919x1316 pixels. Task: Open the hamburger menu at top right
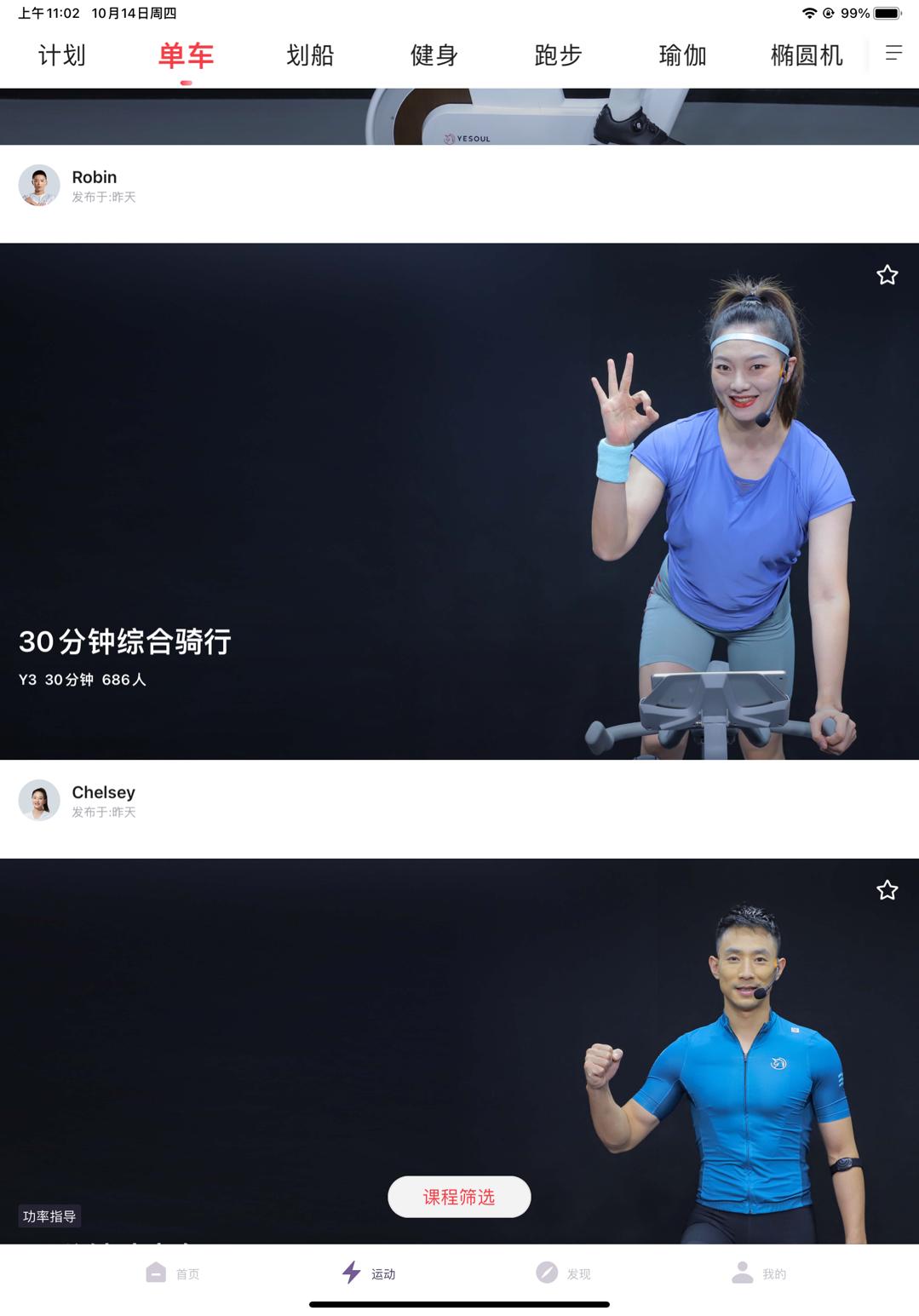(893, 53)
